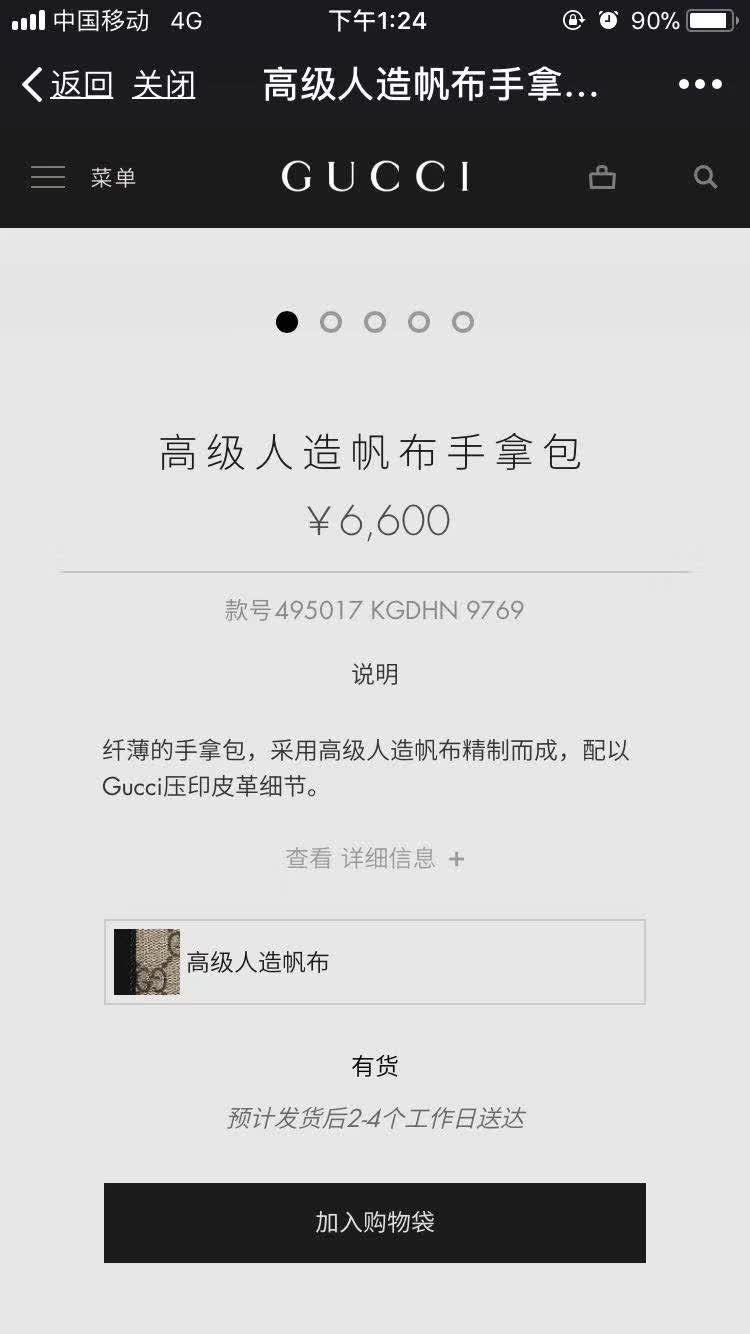Open the 菜单 hamburger menu
This screenshot has height=1334, width=750.
[83, 178]
